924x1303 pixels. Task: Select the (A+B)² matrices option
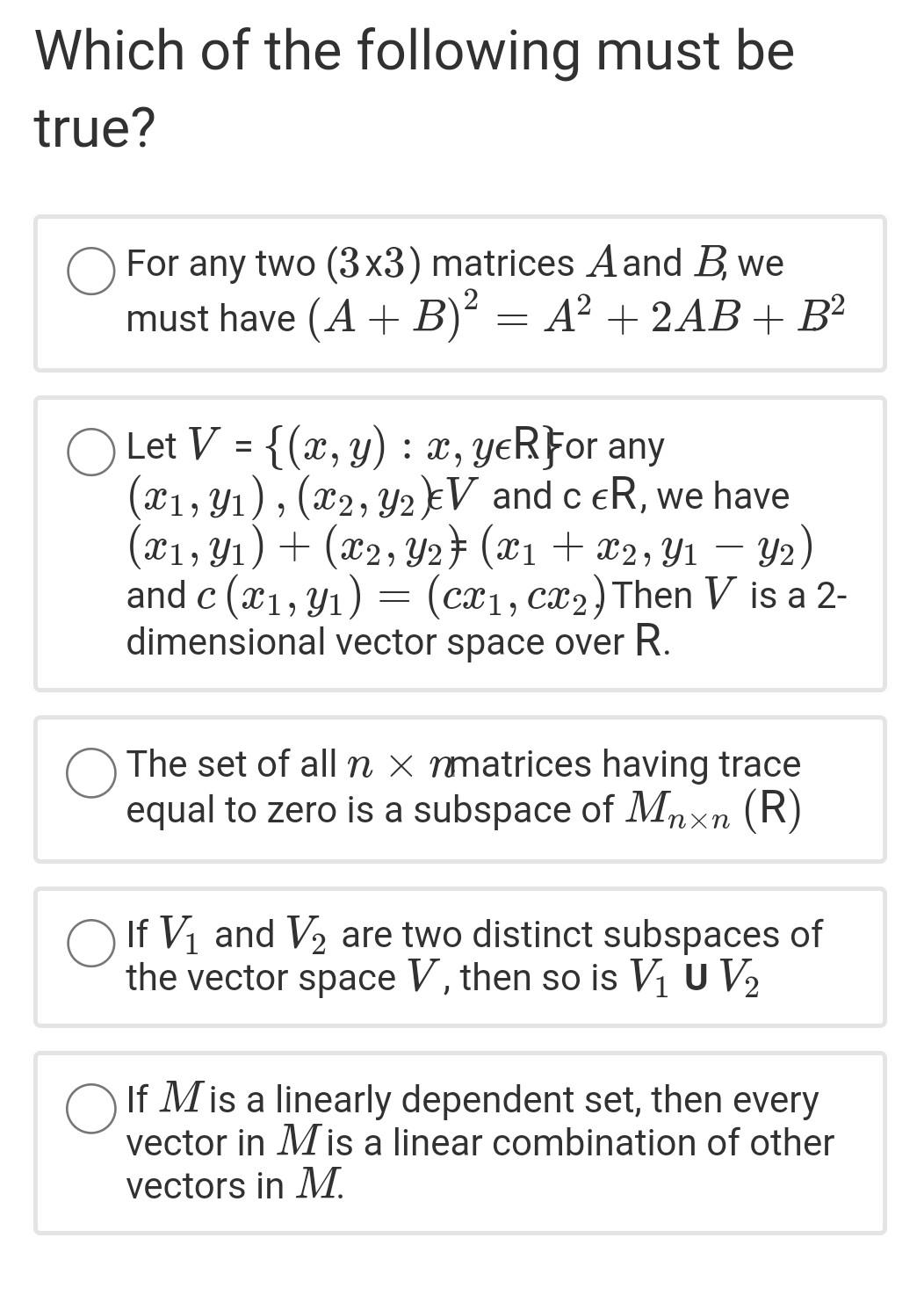[x=90, y=271]
